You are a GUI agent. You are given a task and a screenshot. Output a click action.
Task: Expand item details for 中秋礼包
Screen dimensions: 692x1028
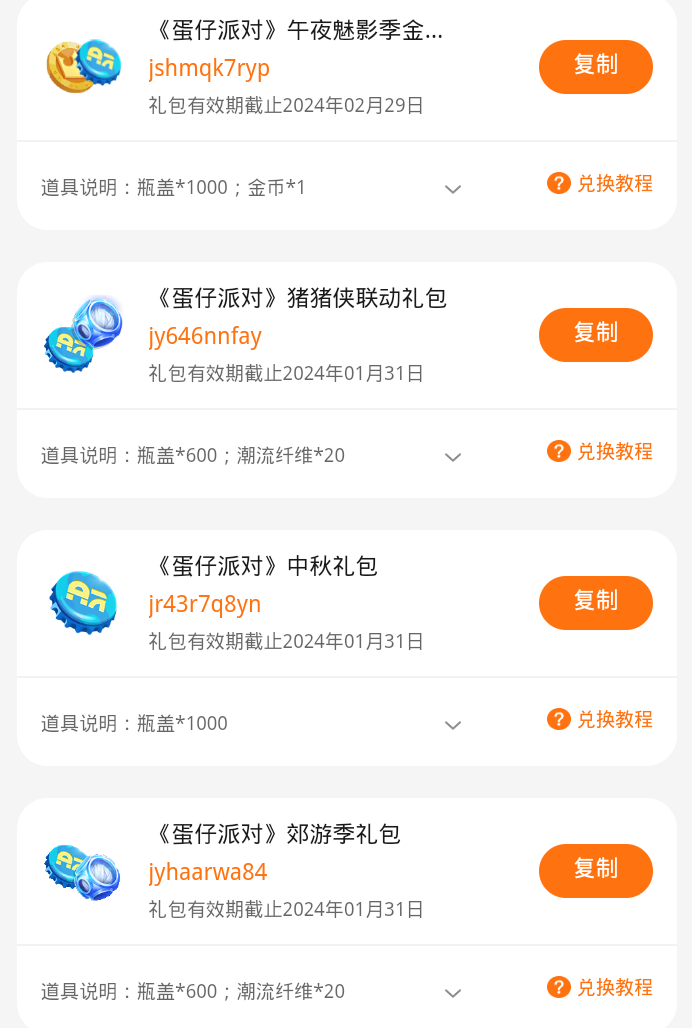pyautogui.click(x=452, y=725)
